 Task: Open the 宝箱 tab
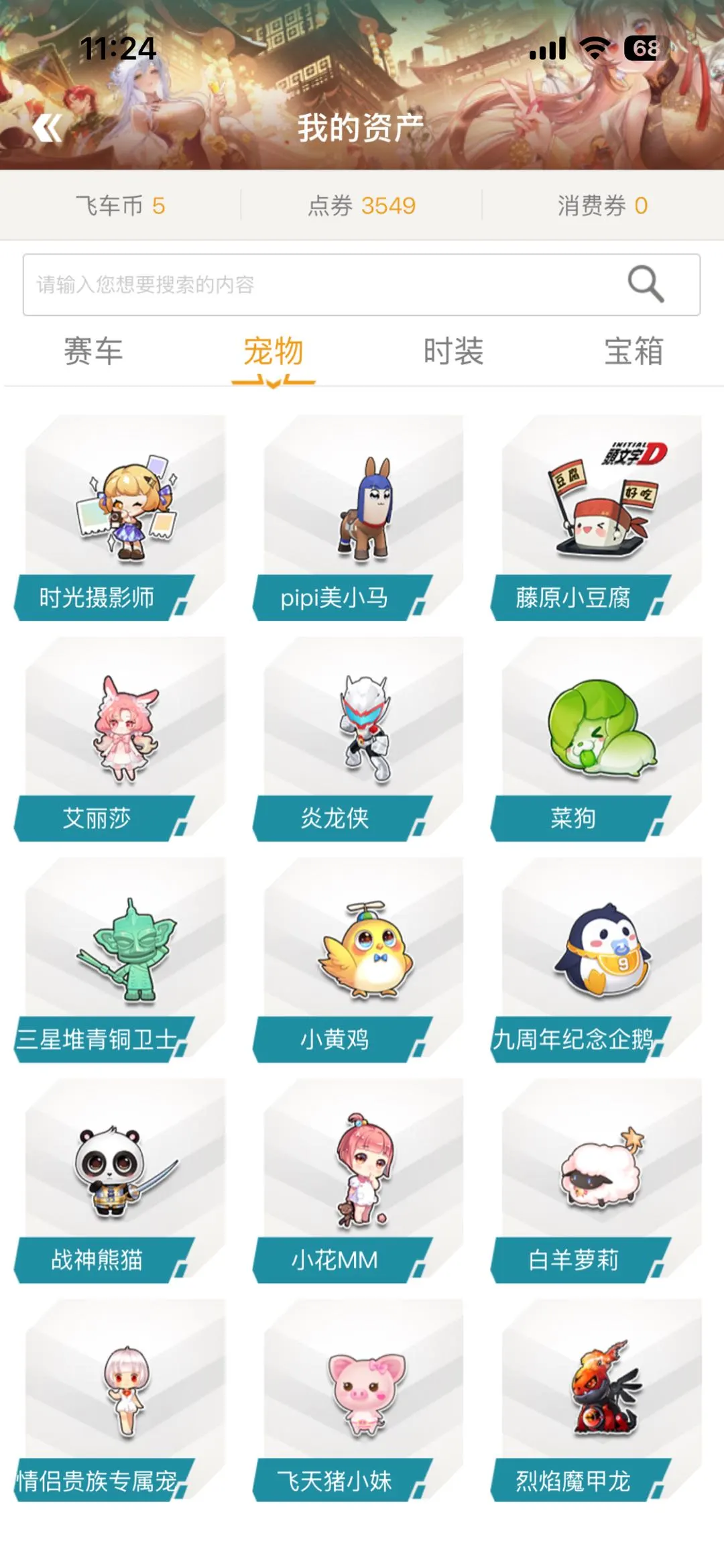(633, 351)
